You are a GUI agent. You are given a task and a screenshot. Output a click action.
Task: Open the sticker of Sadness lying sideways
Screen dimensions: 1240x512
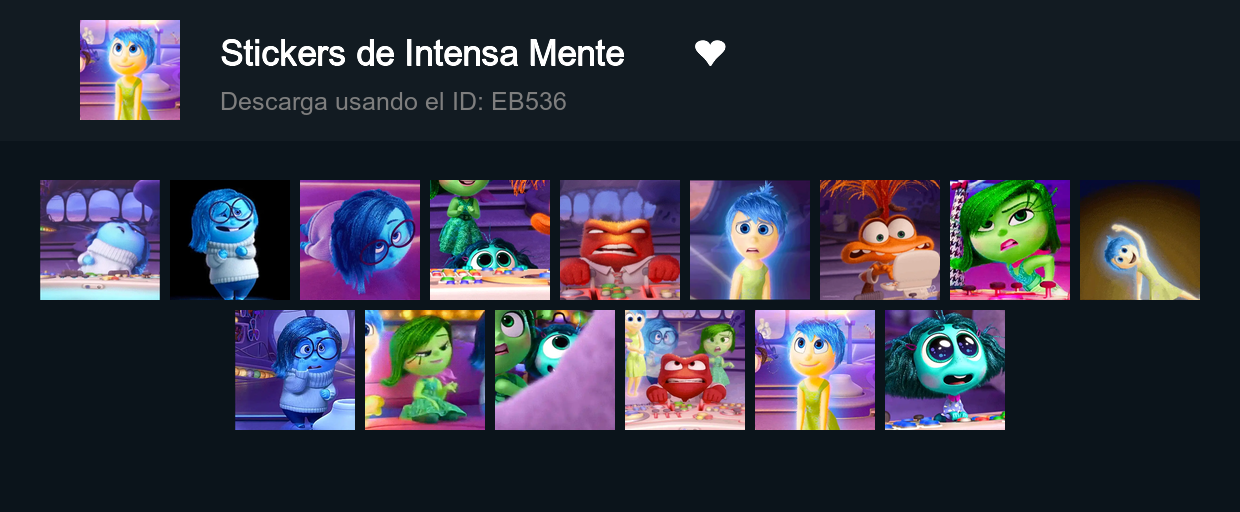[360, 240]
